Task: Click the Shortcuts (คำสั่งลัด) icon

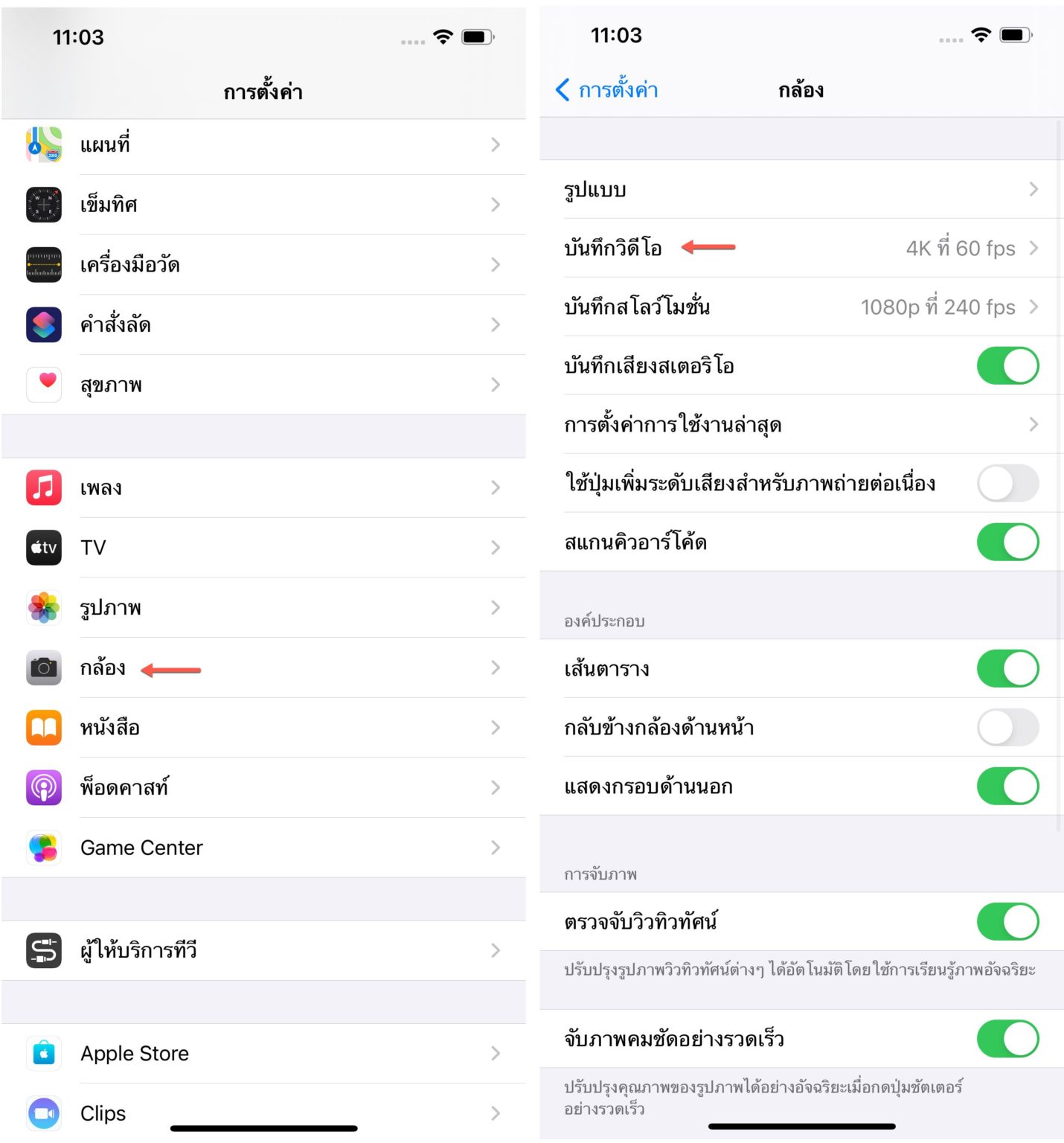Action: click(x=42, y=324)
